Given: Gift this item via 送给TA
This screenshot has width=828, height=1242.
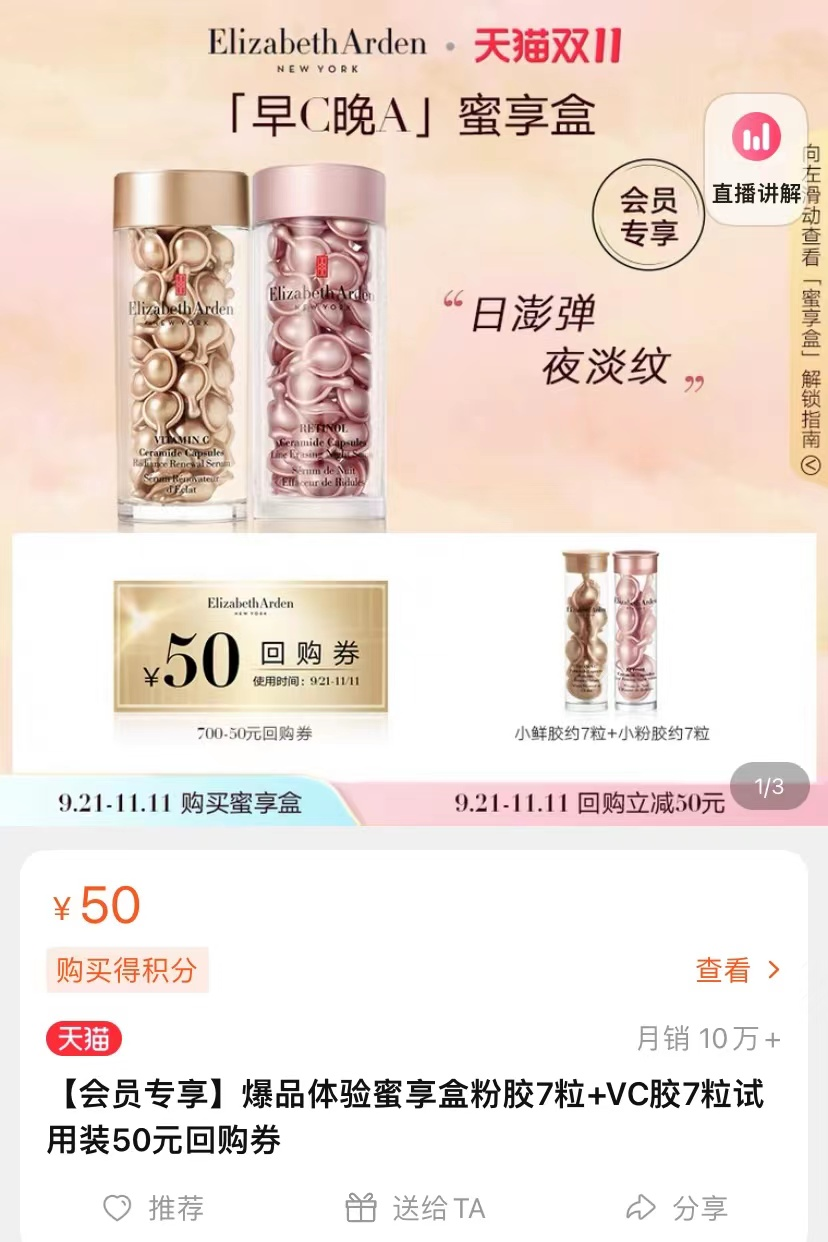Looking at the screenshot, I should 415,1208.
